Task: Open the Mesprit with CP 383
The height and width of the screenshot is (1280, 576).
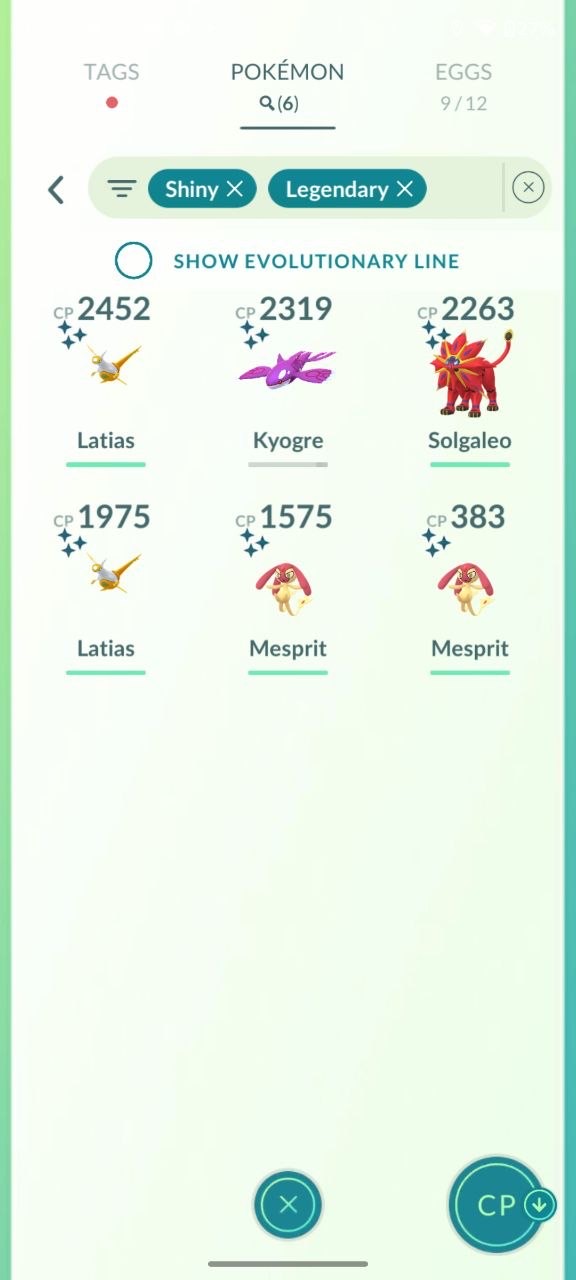Action: [x=470, y=588]
